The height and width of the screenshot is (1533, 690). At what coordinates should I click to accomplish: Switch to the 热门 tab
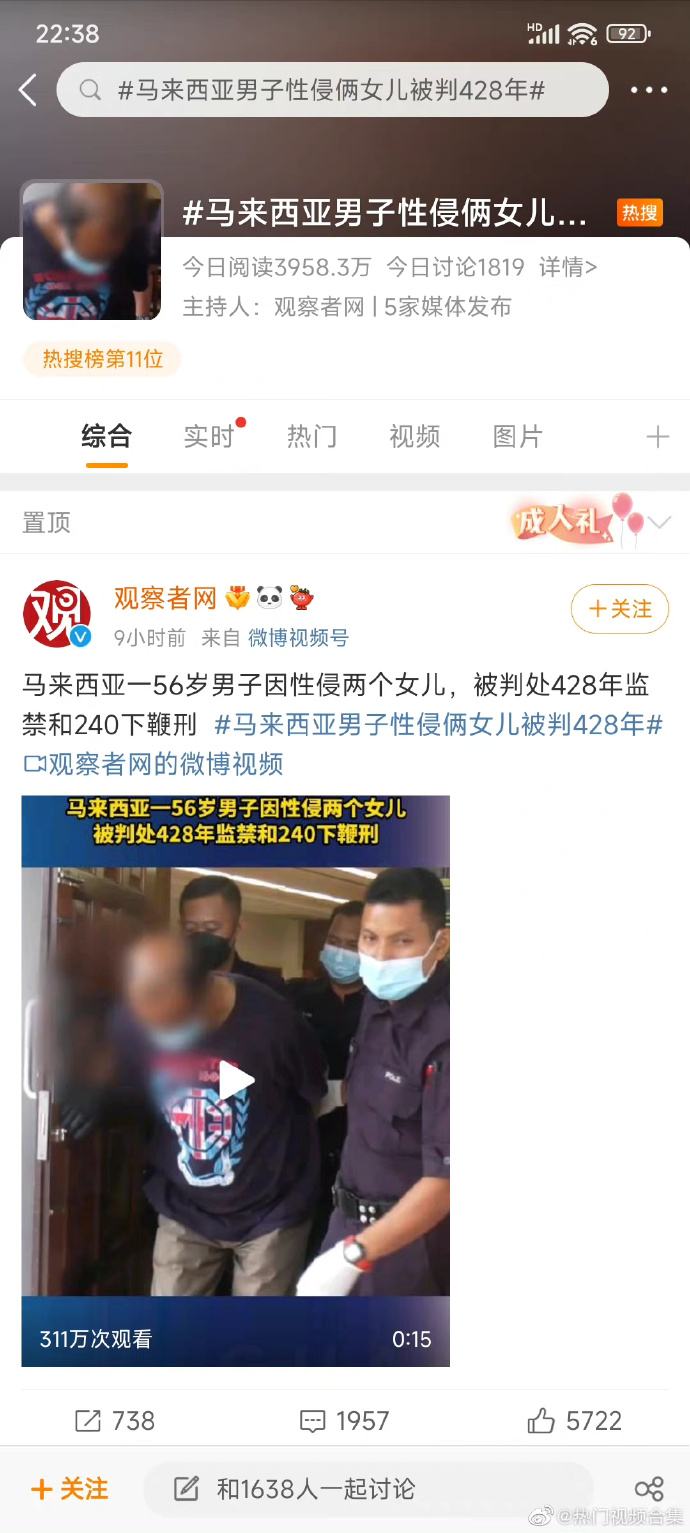[312, 436]
